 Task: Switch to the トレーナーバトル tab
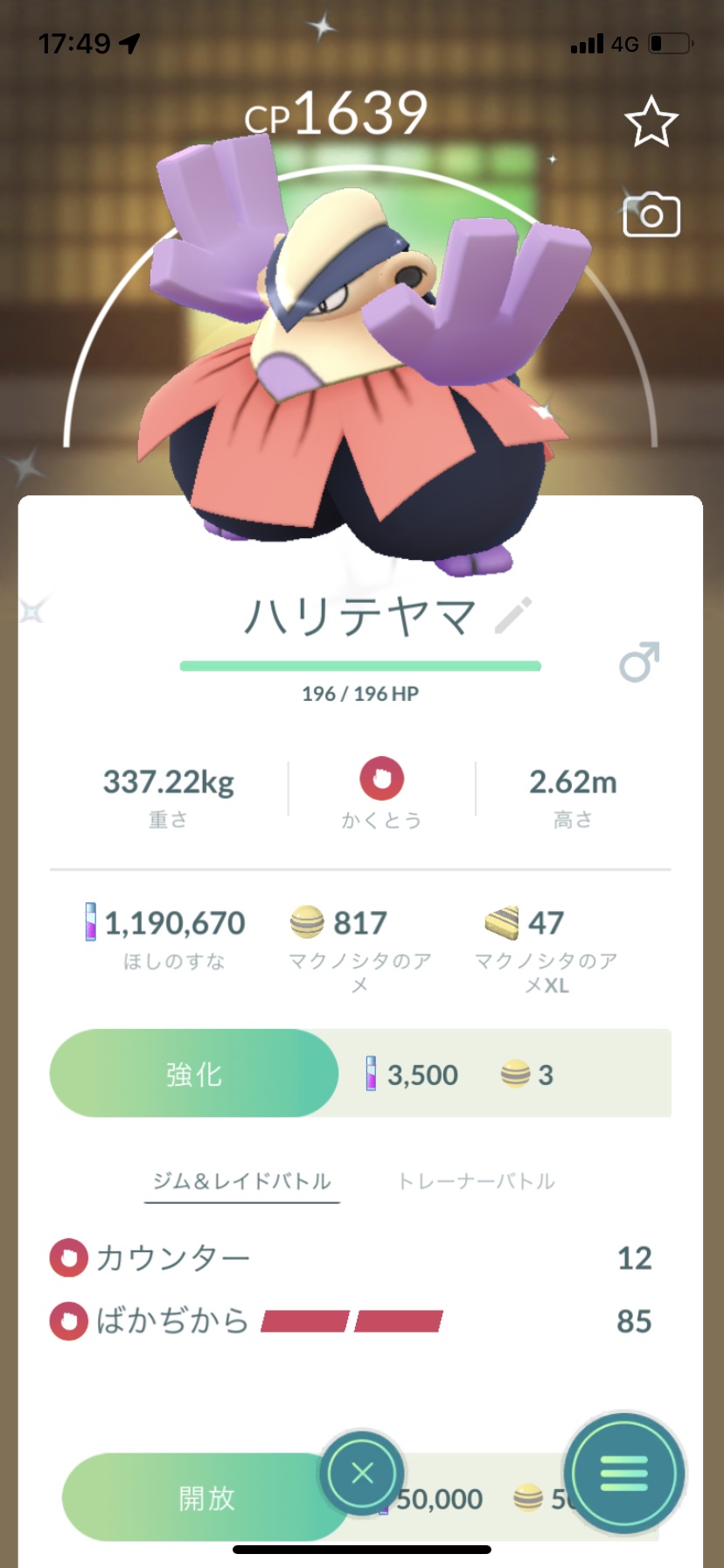(x=477, y=1181)
